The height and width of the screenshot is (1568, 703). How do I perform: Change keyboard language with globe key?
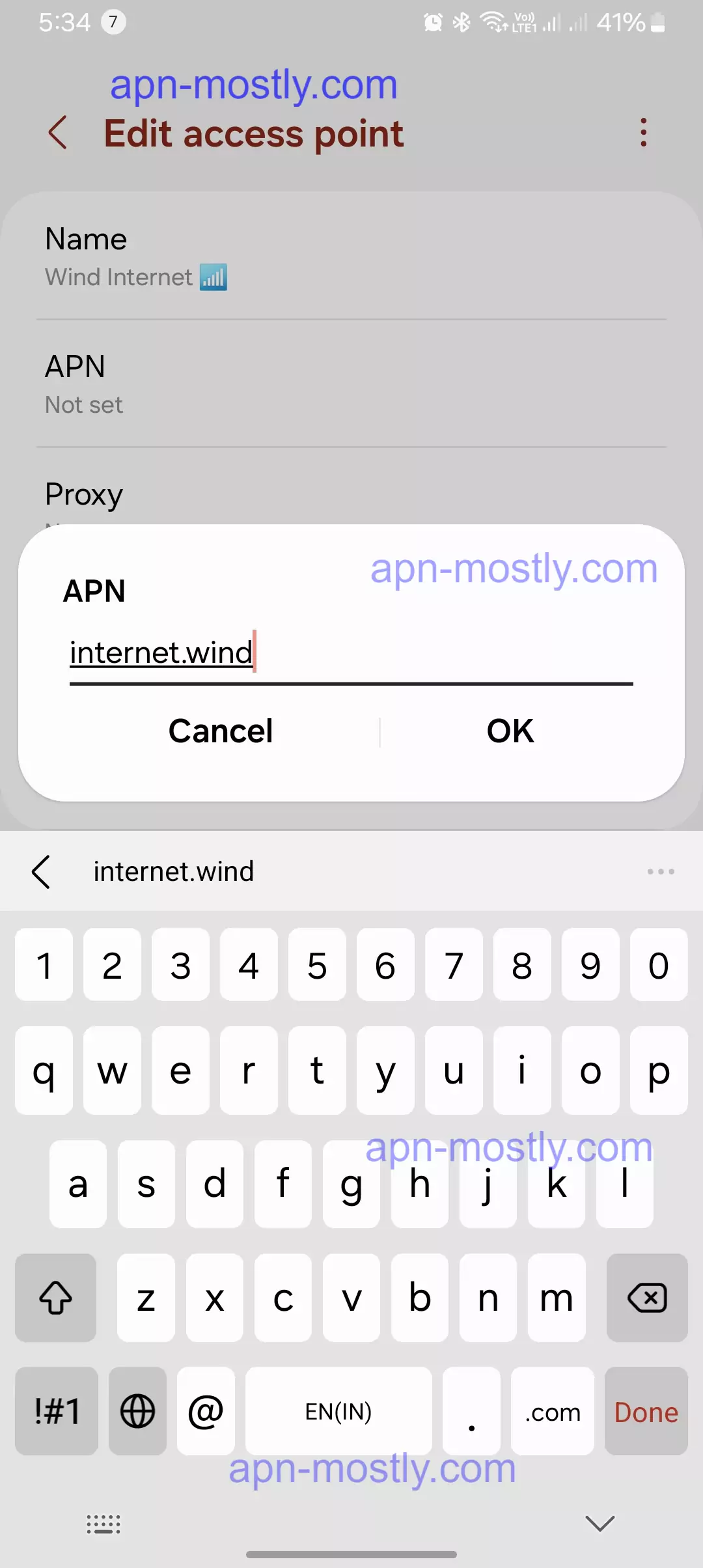[137, 1412]
